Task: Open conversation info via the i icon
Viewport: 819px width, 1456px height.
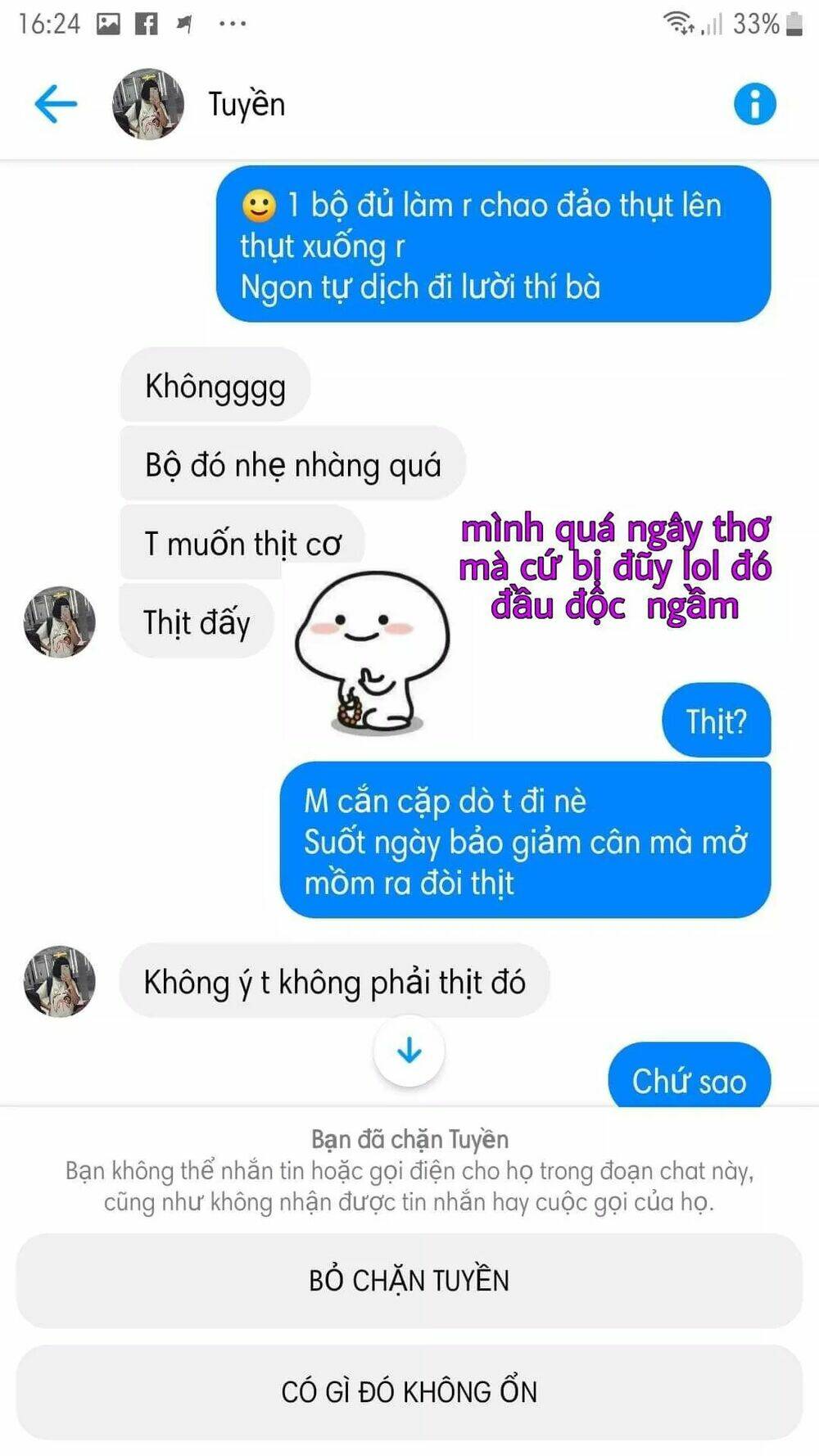Action: pos(755,103)
